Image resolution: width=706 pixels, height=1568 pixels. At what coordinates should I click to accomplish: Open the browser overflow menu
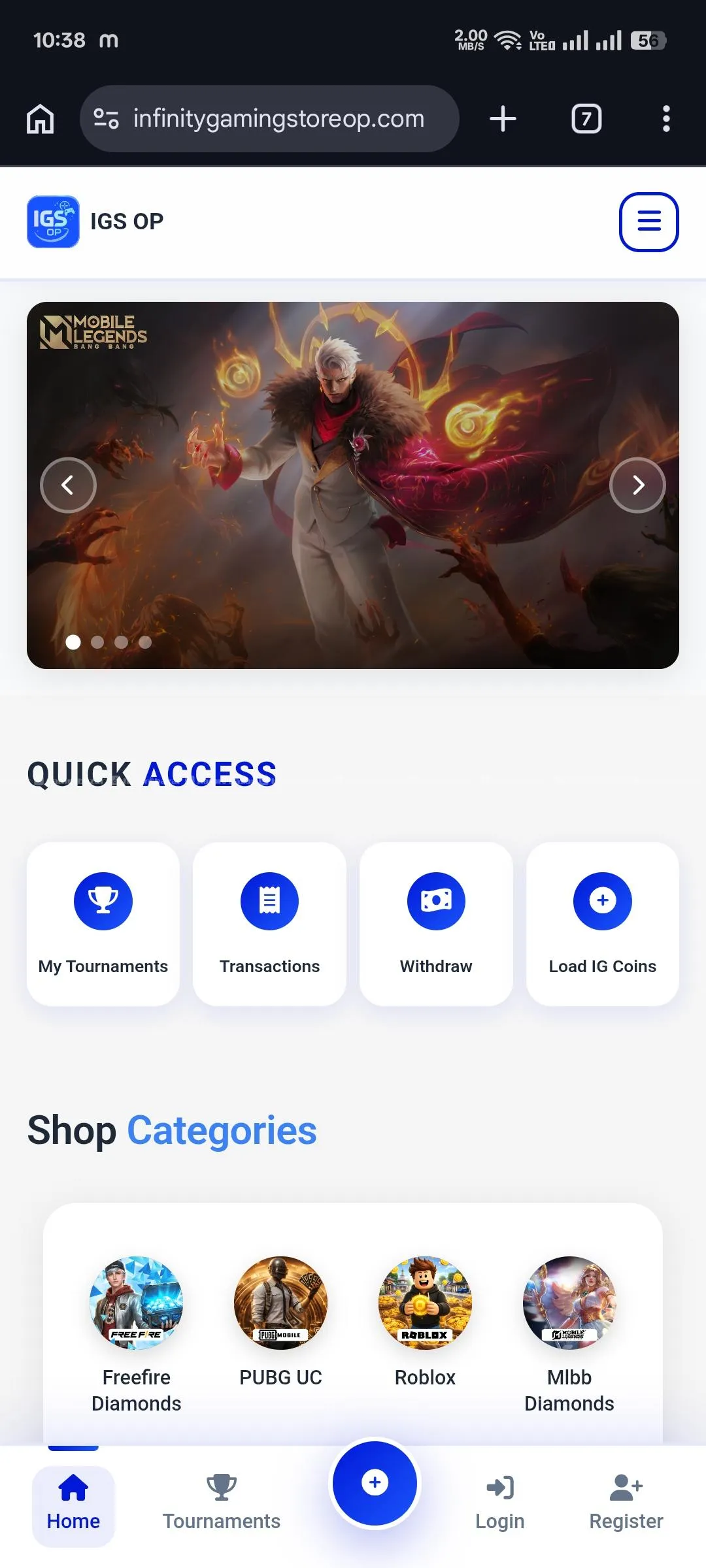point(666,119)
